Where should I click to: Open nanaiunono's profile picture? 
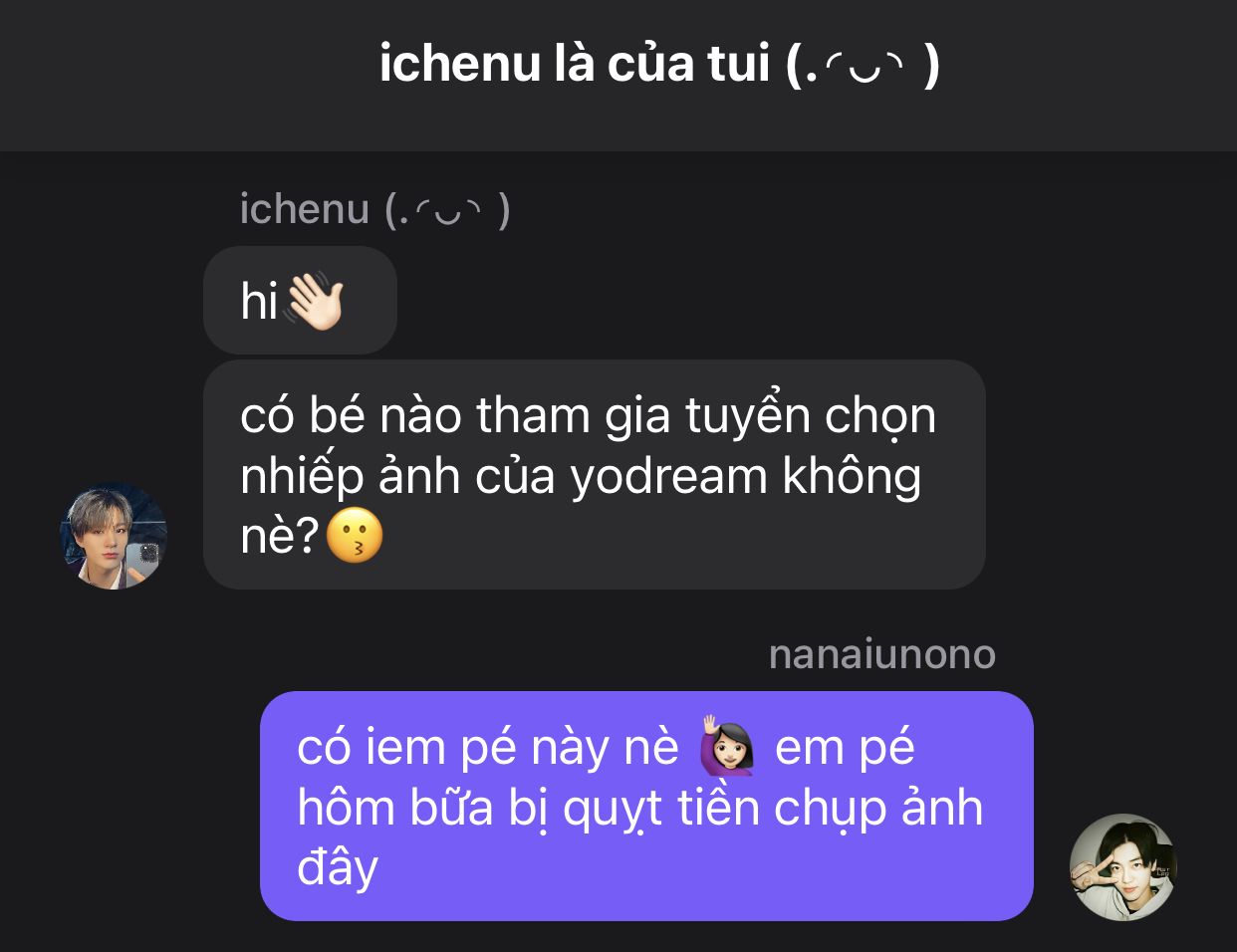click(x=1122, y=867)
